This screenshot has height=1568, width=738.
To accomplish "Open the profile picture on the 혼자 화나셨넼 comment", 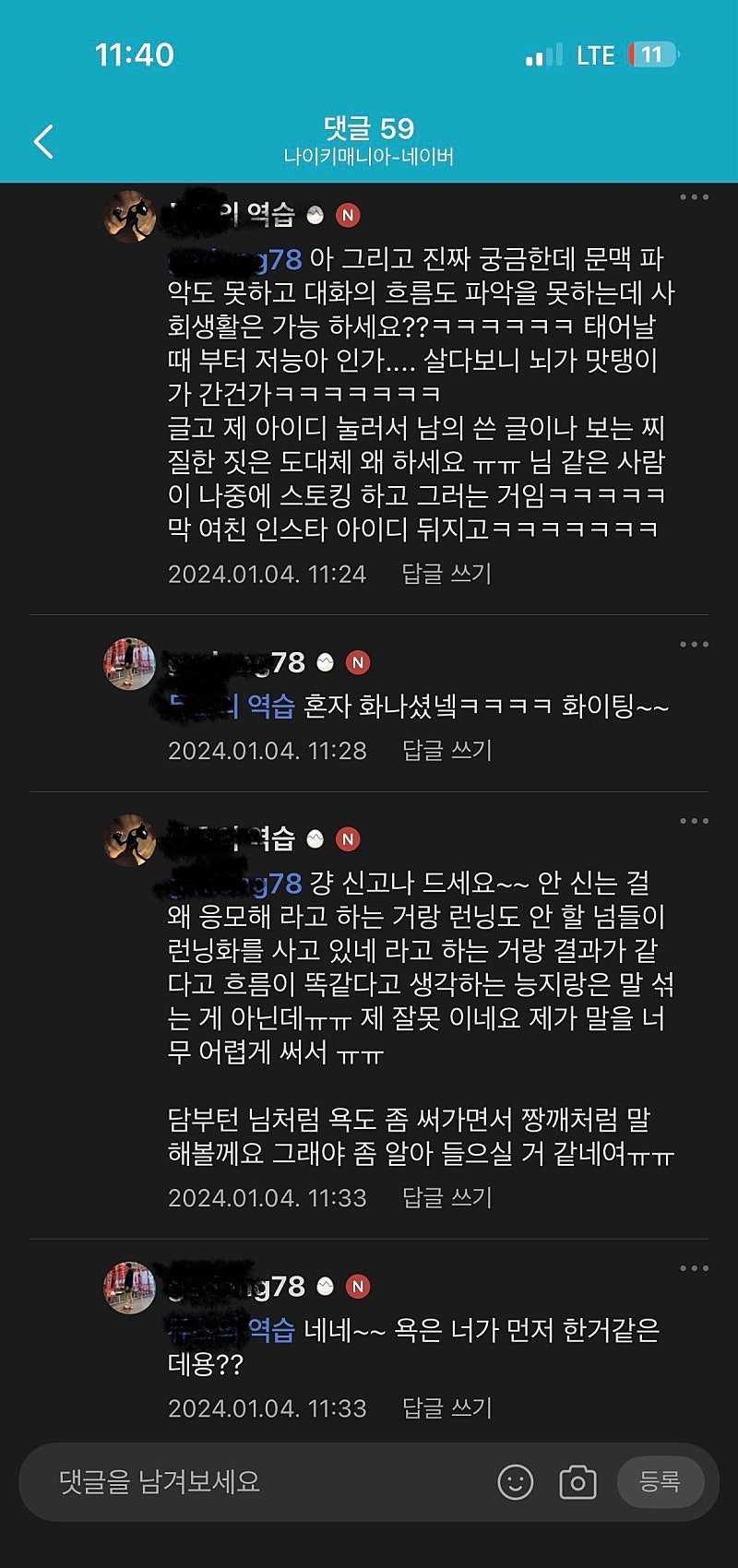I will (129, 663).
